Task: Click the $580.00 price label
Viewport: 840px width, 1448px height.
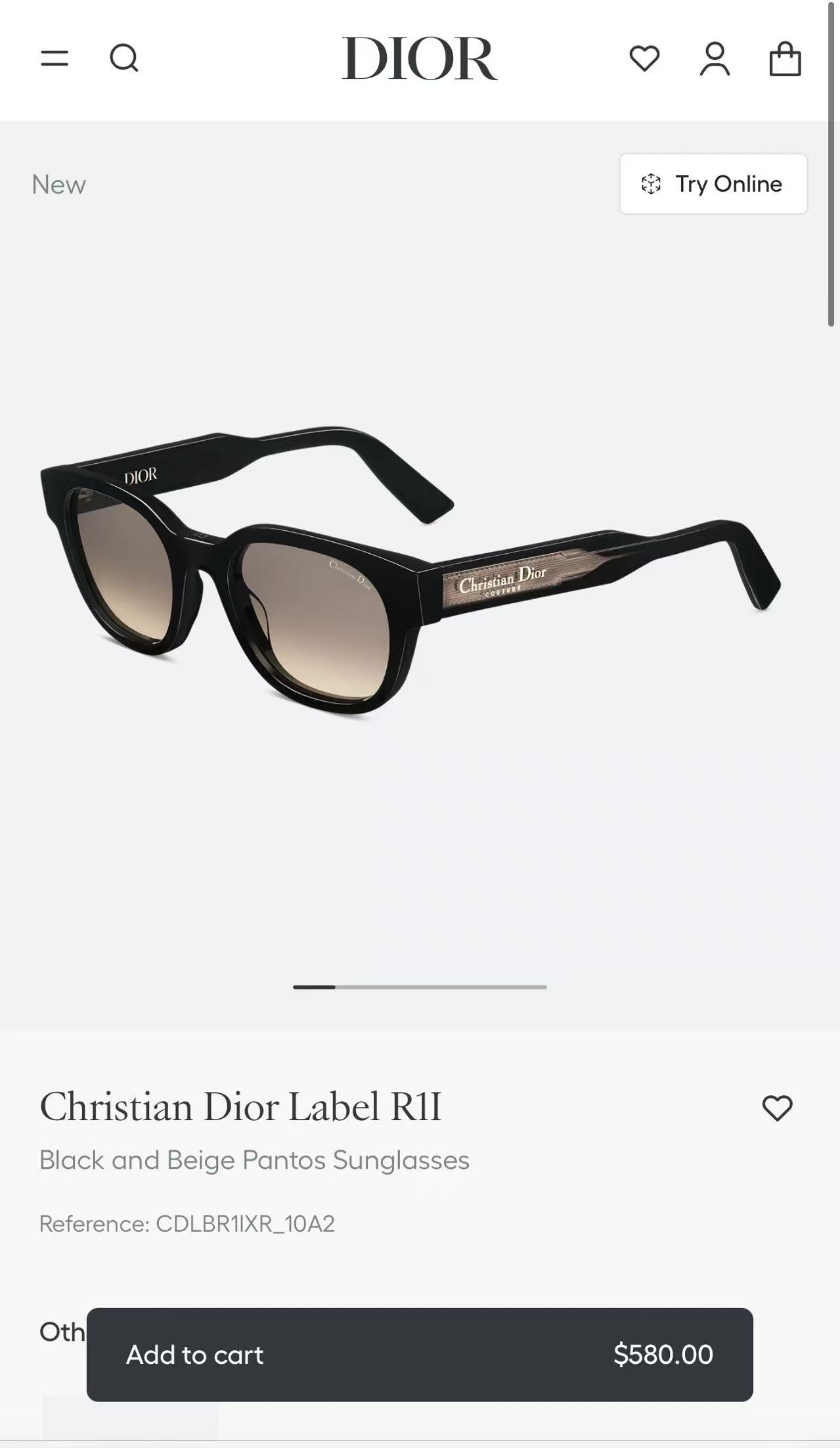Action: point(664,1355)
